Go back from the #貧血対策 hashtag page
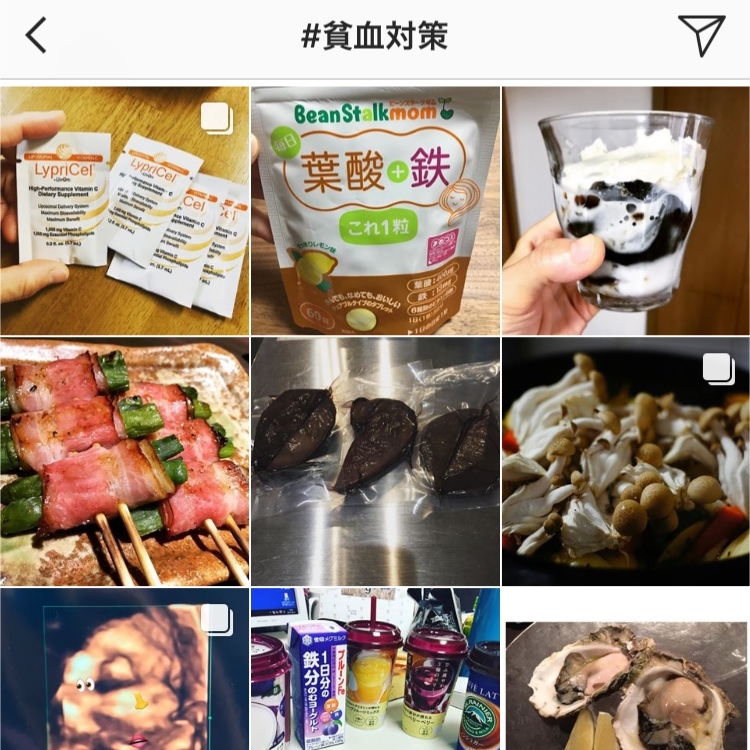 click(36, 36)
